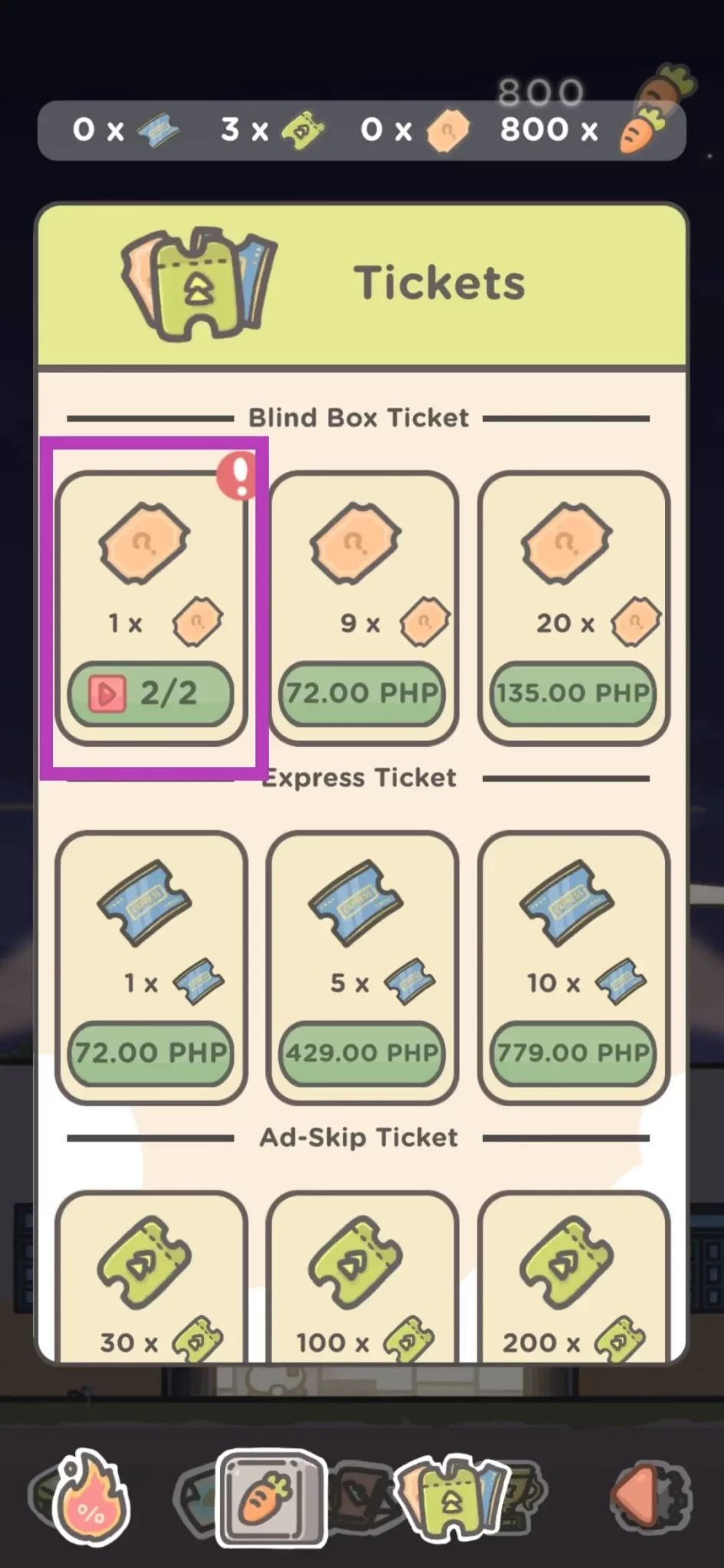Watch an ad for one blind box ticket

coord(150,694)
